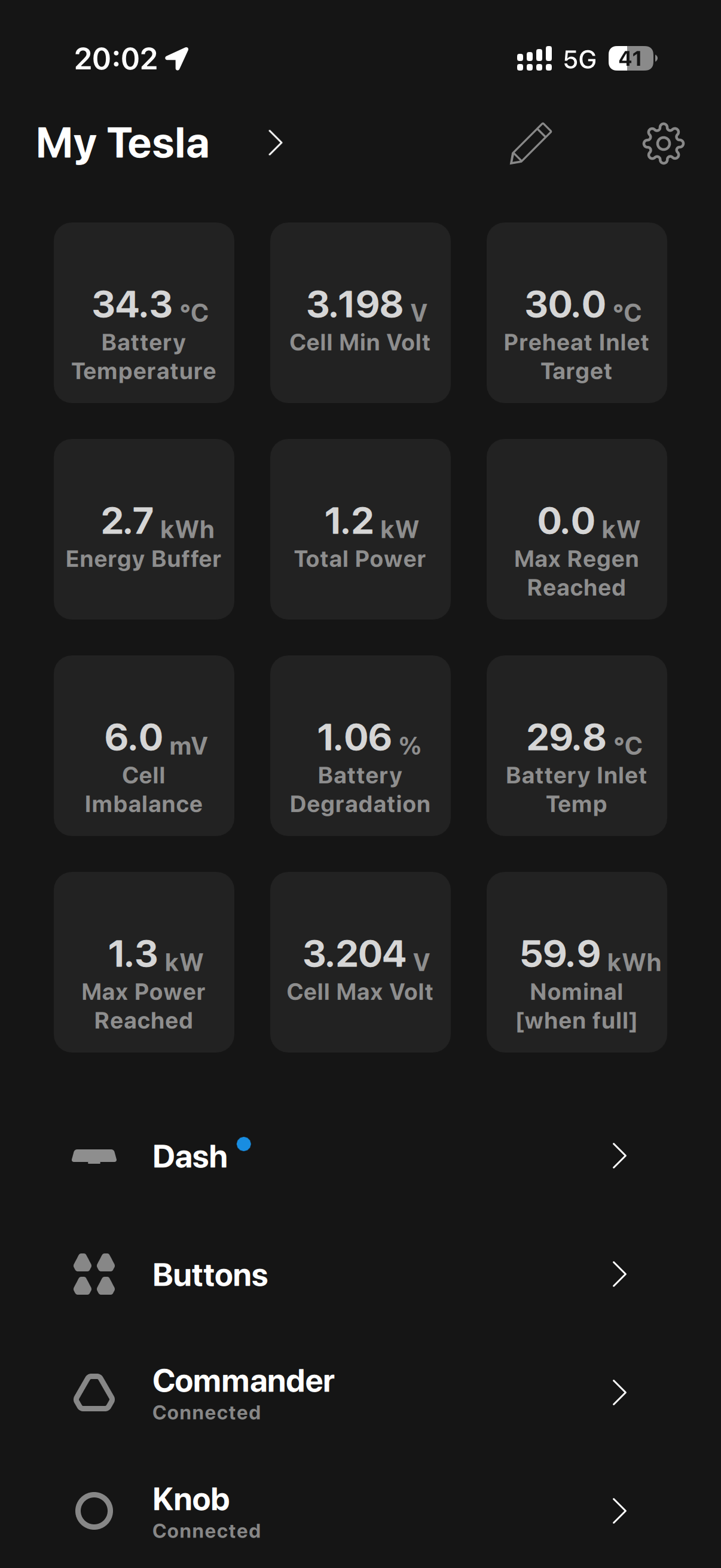Open the settings gear
Image resolution: width=721 pixels, height=1568 pixels.
[x=663, y=144]
